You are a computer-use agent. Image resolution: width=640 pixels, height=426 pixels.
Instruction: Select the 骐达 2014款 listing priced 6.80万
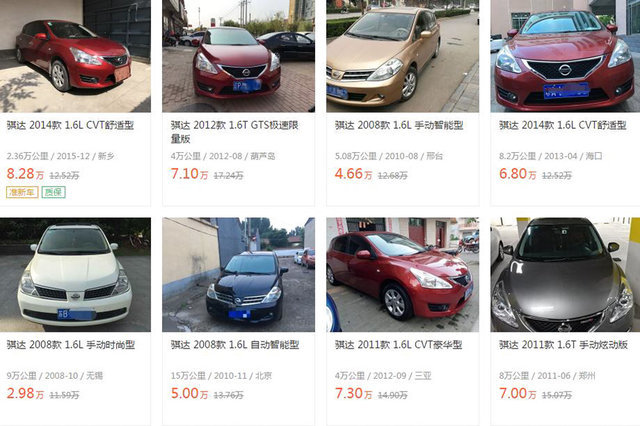coord(563,125)
